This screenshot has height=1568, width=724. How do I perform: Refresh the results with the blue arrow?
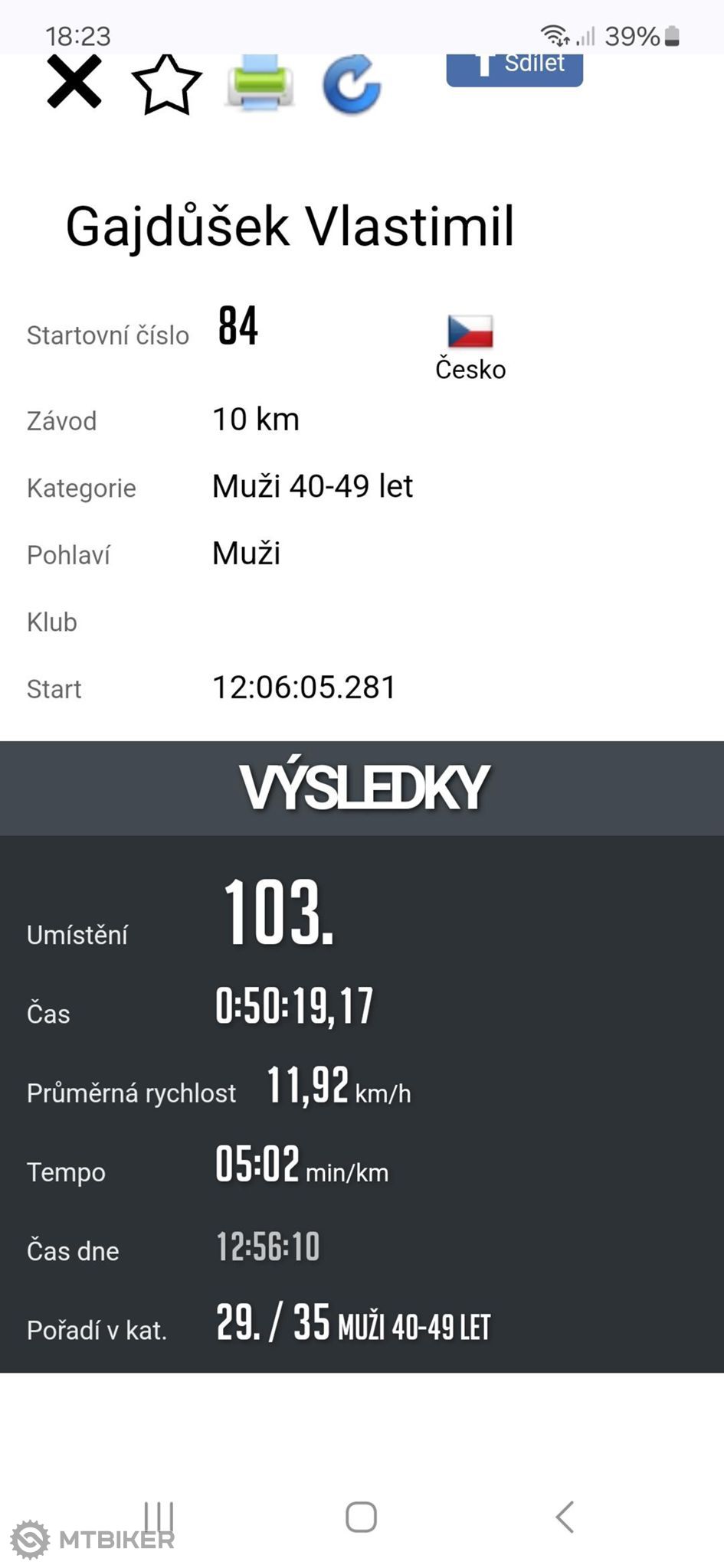click(352, 84)
